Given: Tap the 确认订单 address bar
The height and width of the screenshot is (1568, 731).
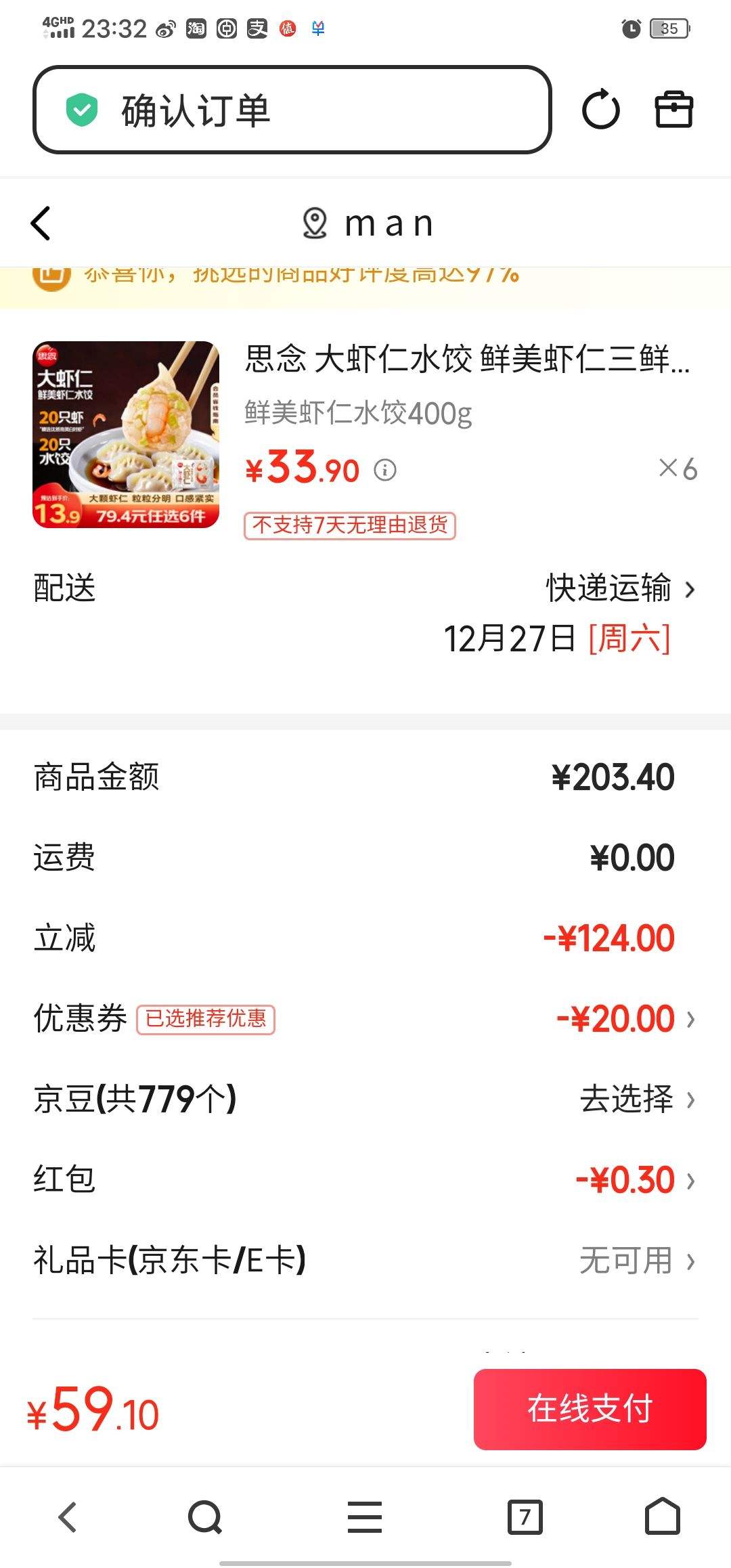Looking at the screenshot, I should coord(291,110).
